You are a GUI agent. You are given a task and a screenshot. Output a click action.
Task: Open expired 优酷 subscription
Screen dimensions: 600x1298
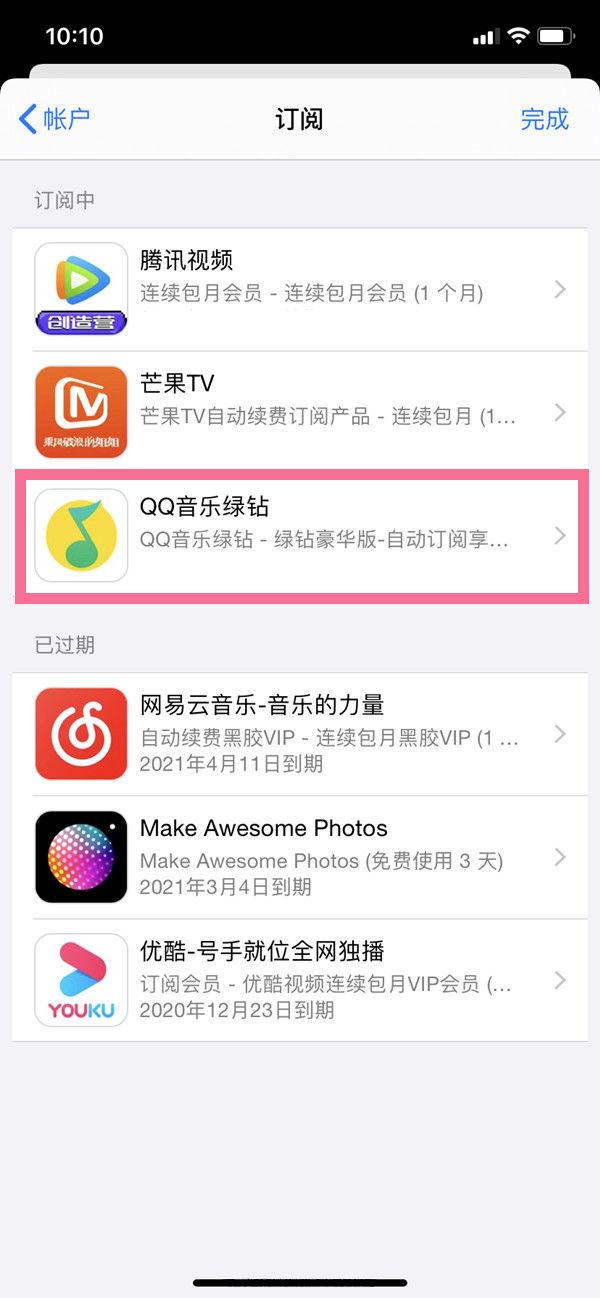click(300, 980)
